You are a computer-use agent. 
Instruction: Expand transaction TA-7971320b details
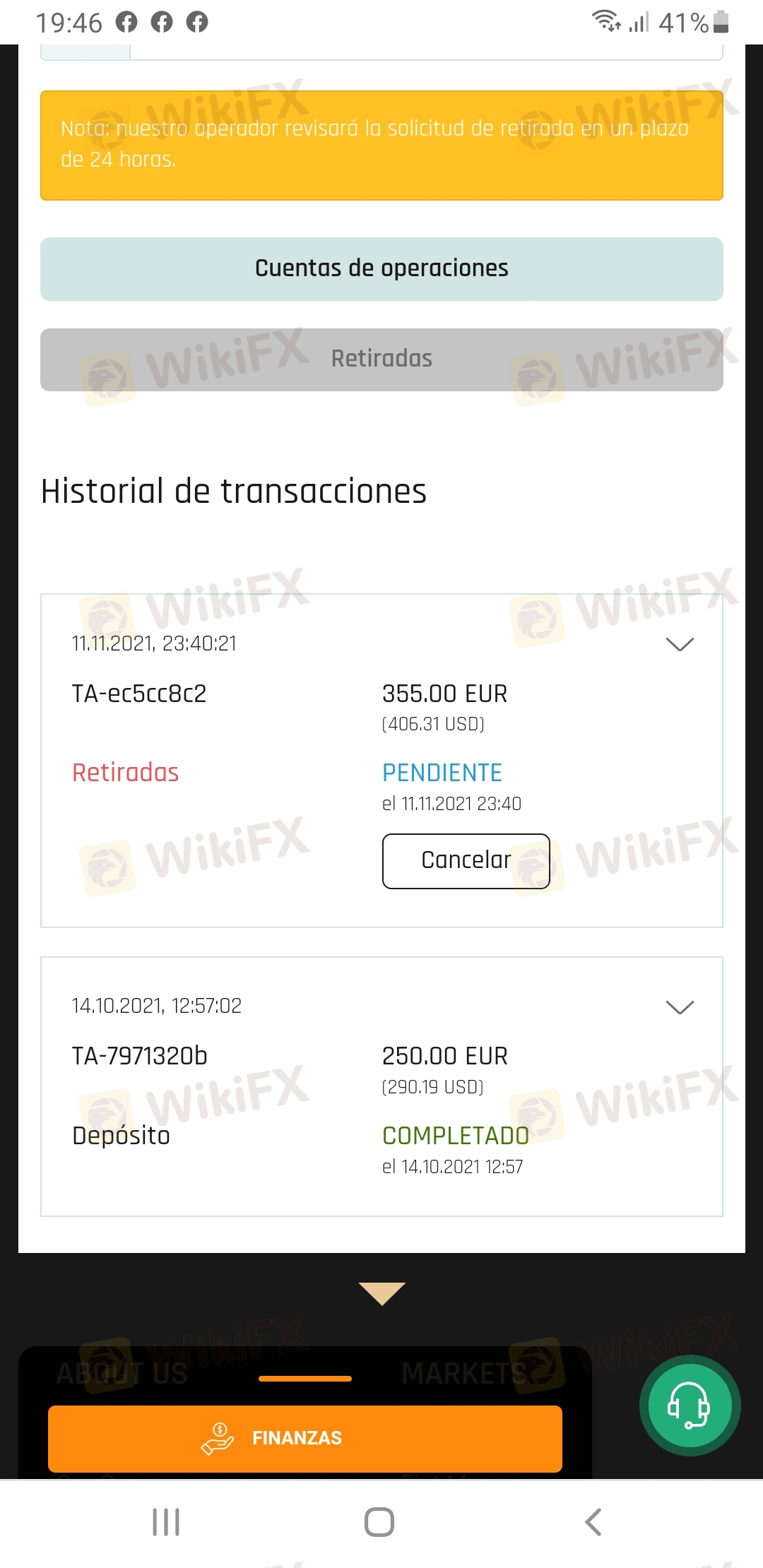pyautogui.click(x=680, y=1006)
